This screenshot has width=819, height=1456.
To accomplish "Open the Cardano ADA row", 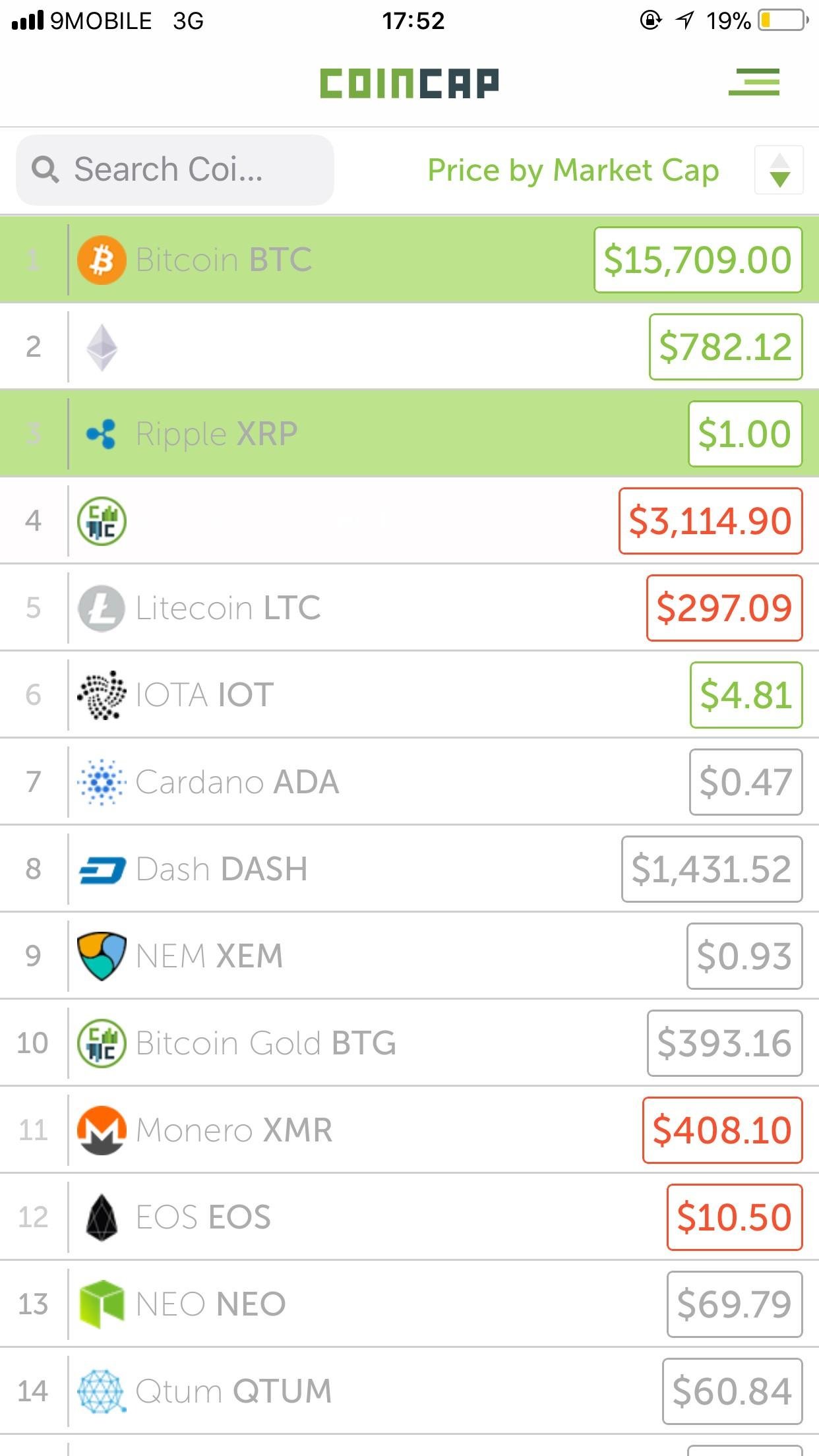I will coord(409,781).
